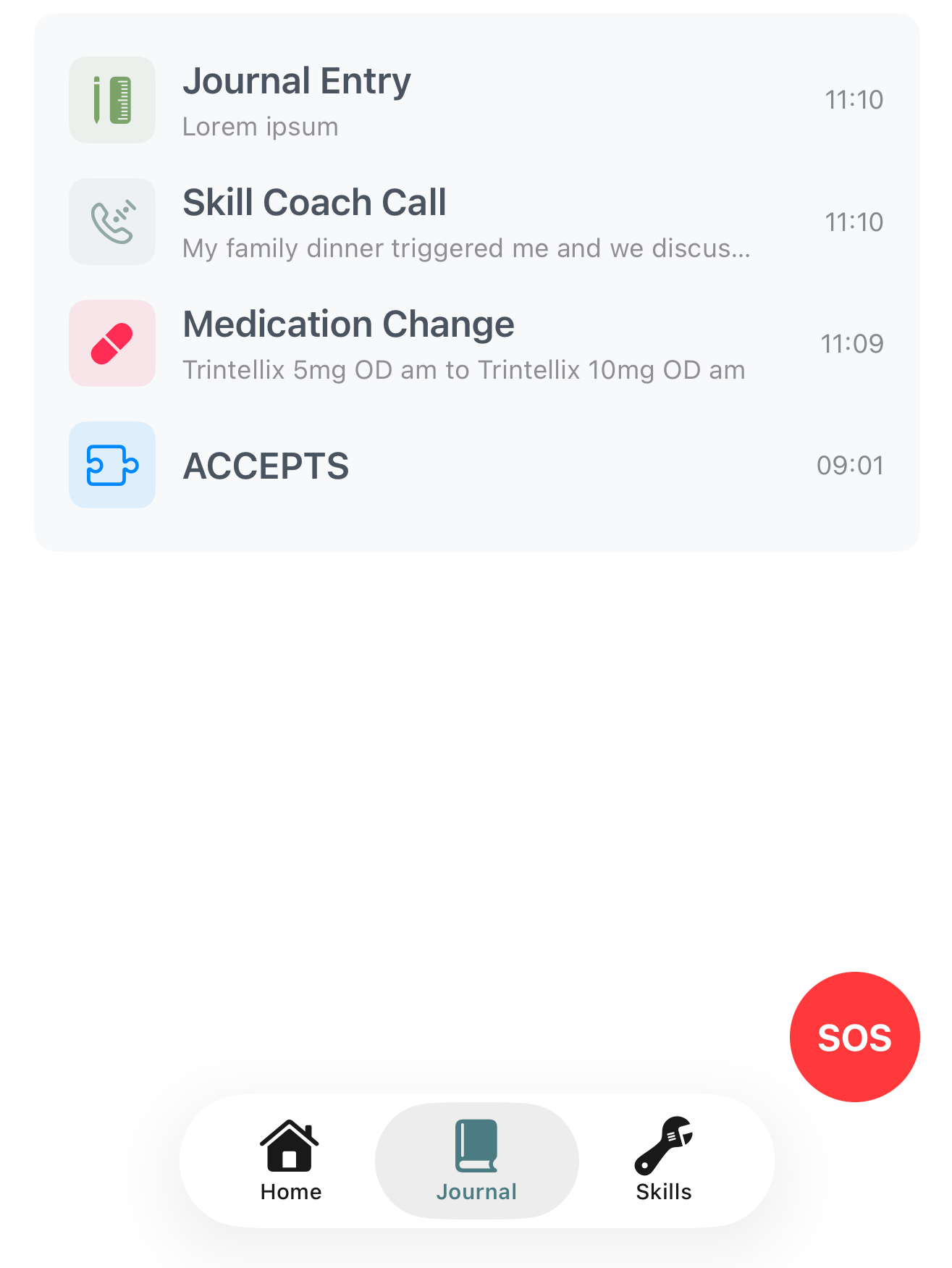
Task: Switch to the Home tab
Action: click(290, 1160)
